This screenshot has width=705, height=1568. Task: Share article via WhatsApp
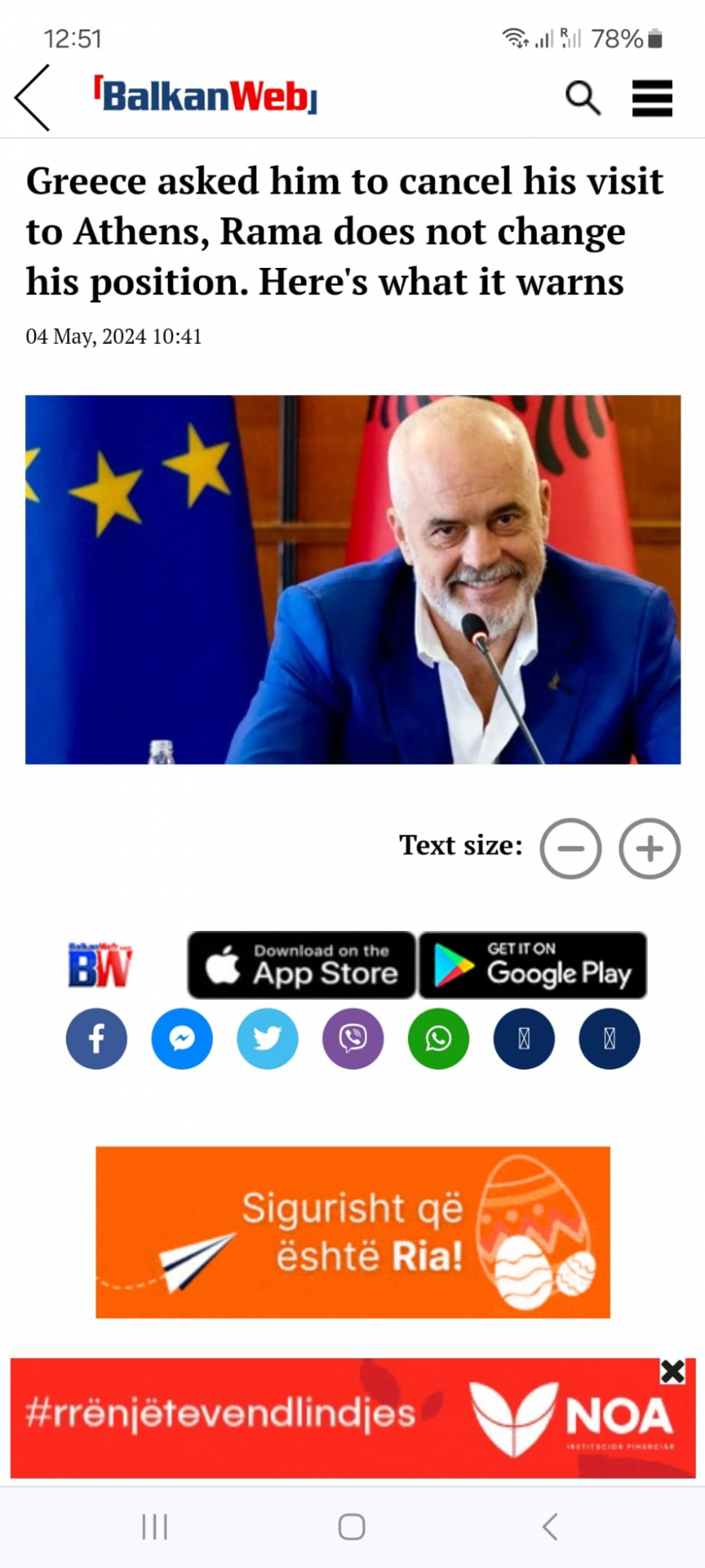pos(438,1039)
